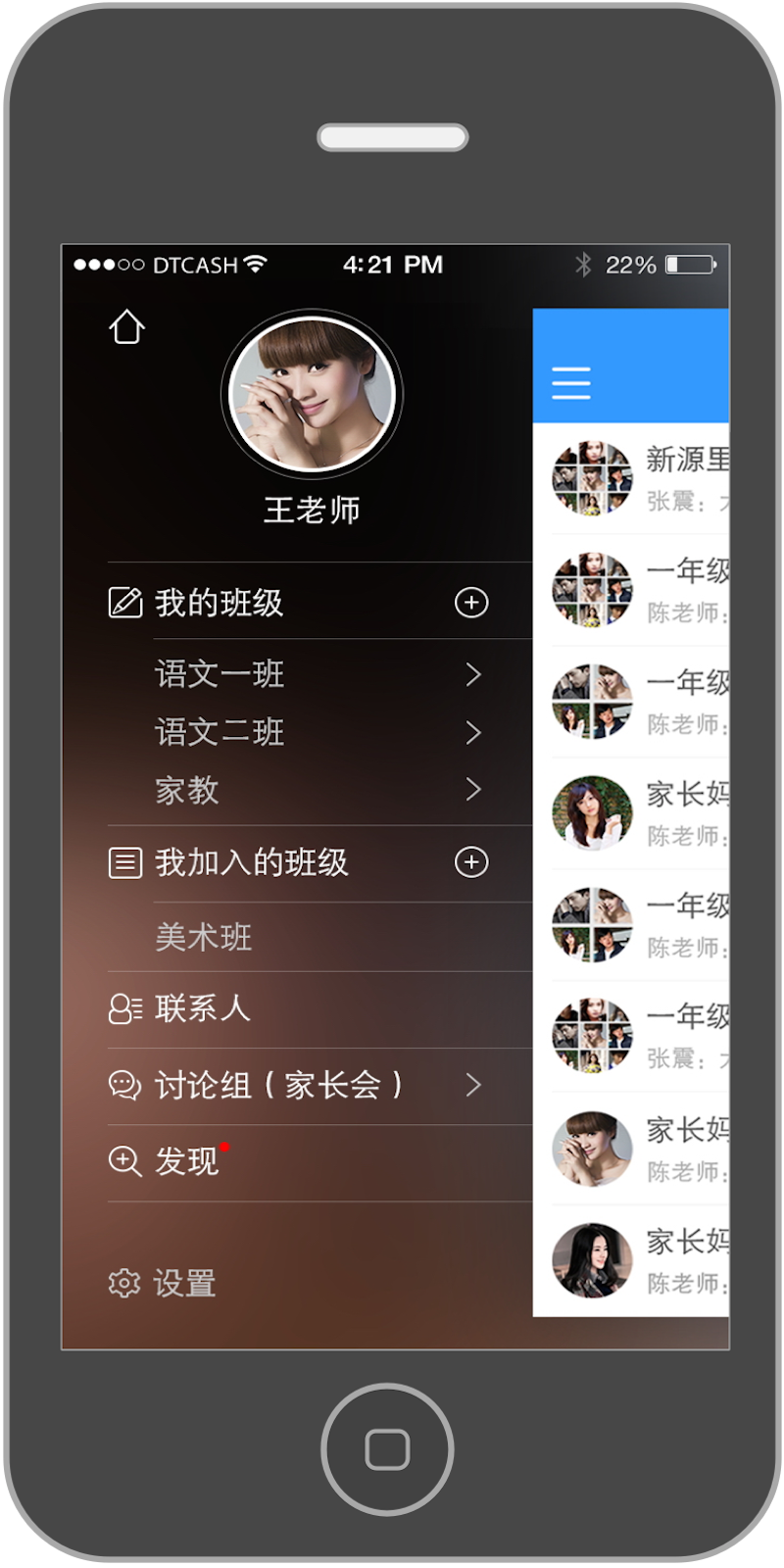
Task: Click the magnifier icon next to 发现
Action: click(x=123, y=1161)
